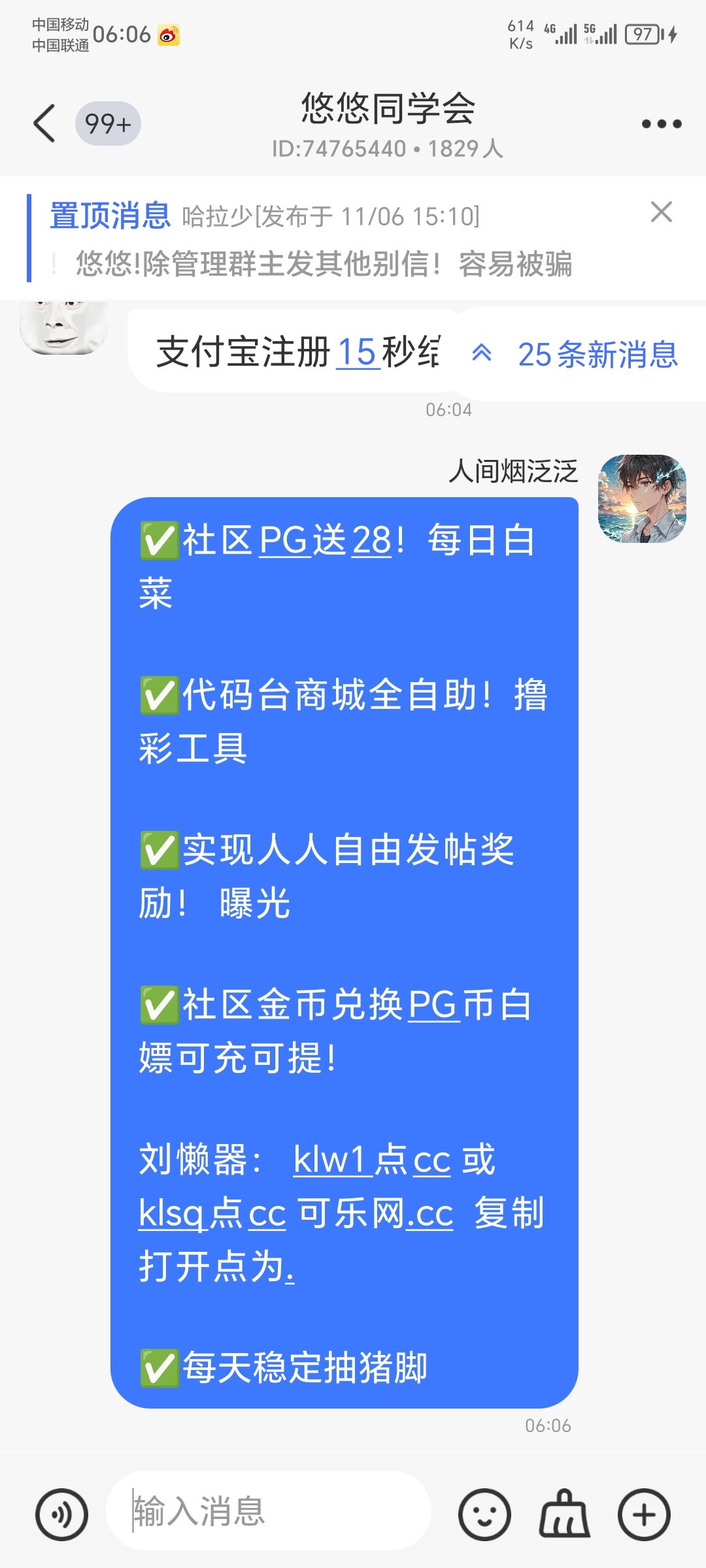Open the three-dot overflow menu
This screenshot has height=1568, width=706.
[661, 123]
